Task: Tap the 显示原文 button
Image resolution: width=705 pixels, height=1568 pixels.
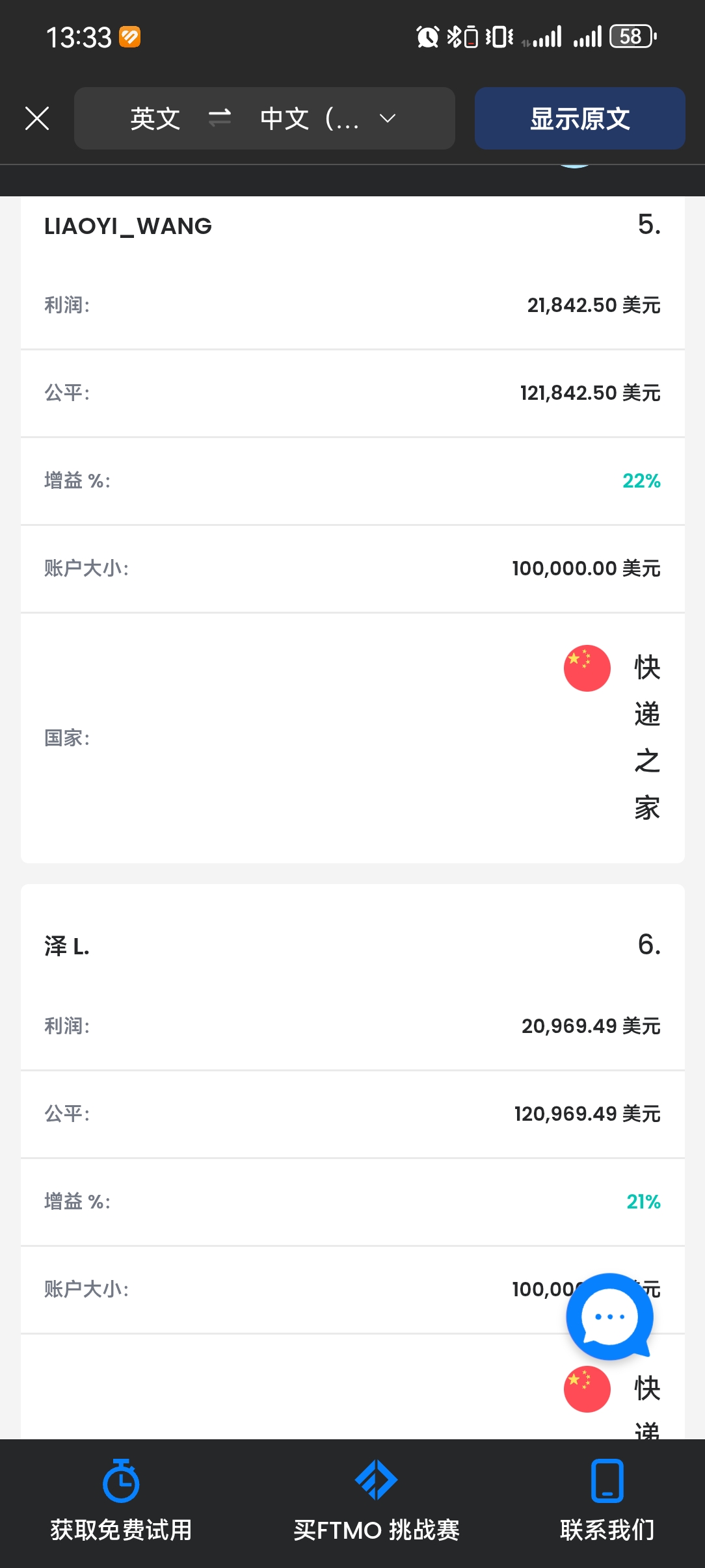Action: click(579, 119)
